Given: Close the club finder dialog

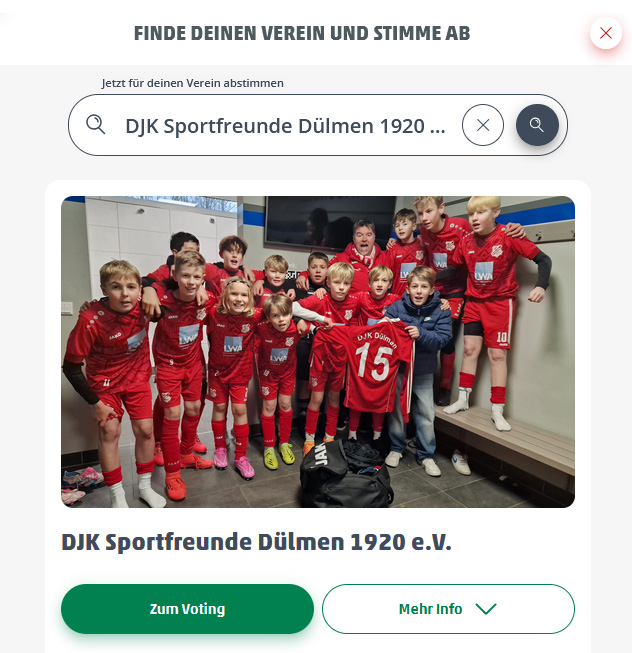Looking at the screenshot, I should click(x=605, y=33).
